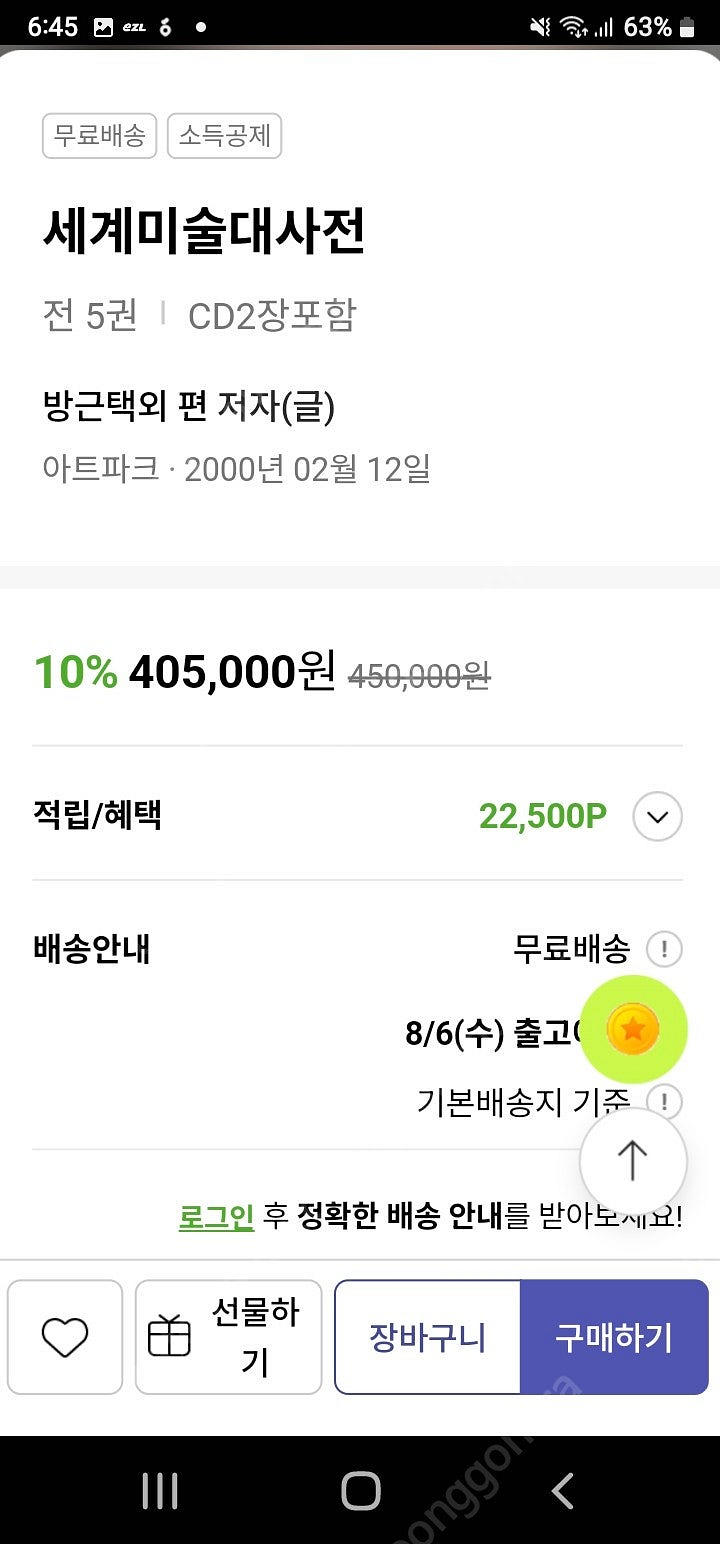
Task: Tap the floating gold star coin
Action: [634, 1030]
